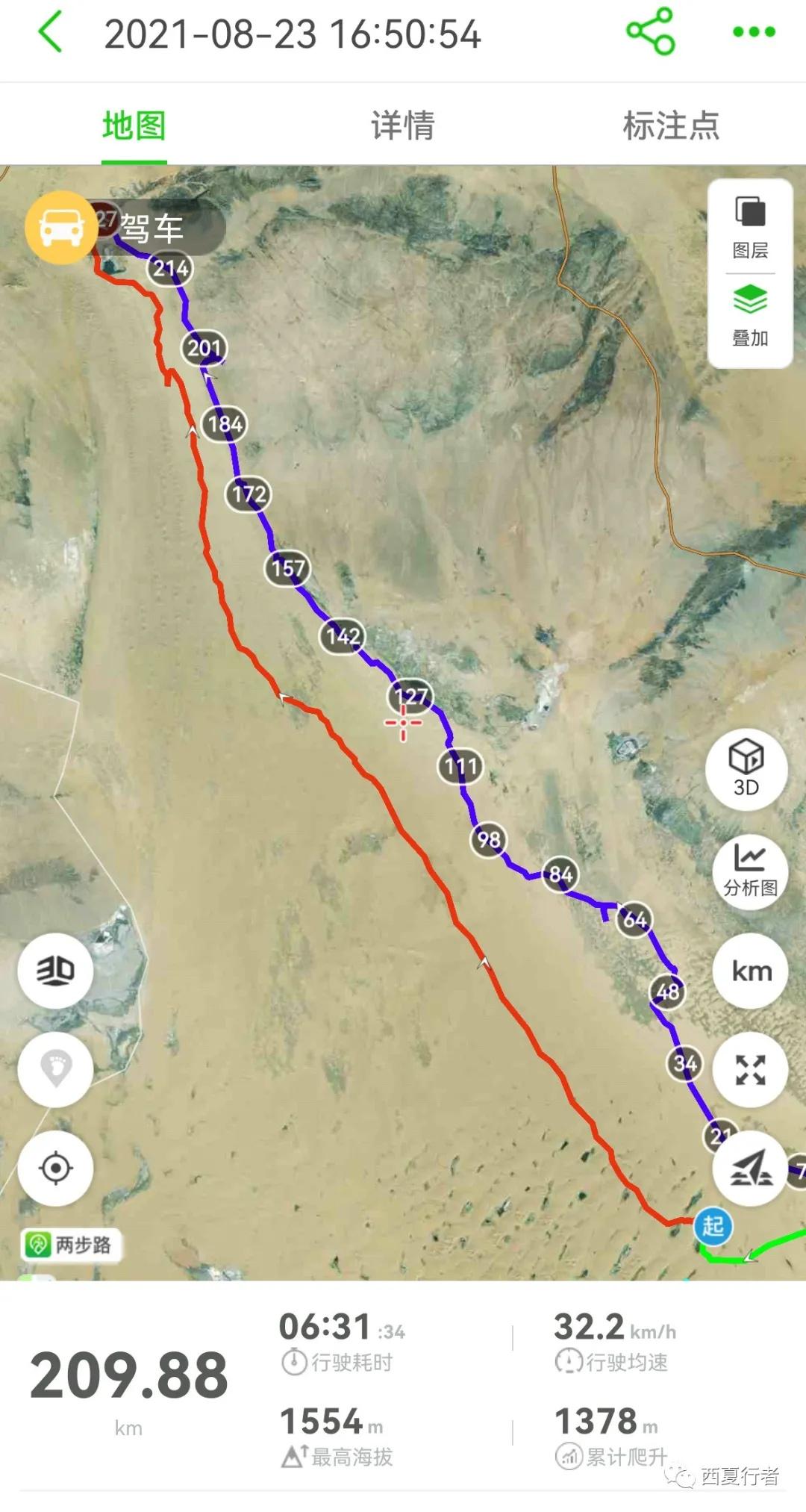Image resolution: width=806 pixels, height=1512 pixels.
Task: Toggle the km distance markers
Action: click(751, 971)
